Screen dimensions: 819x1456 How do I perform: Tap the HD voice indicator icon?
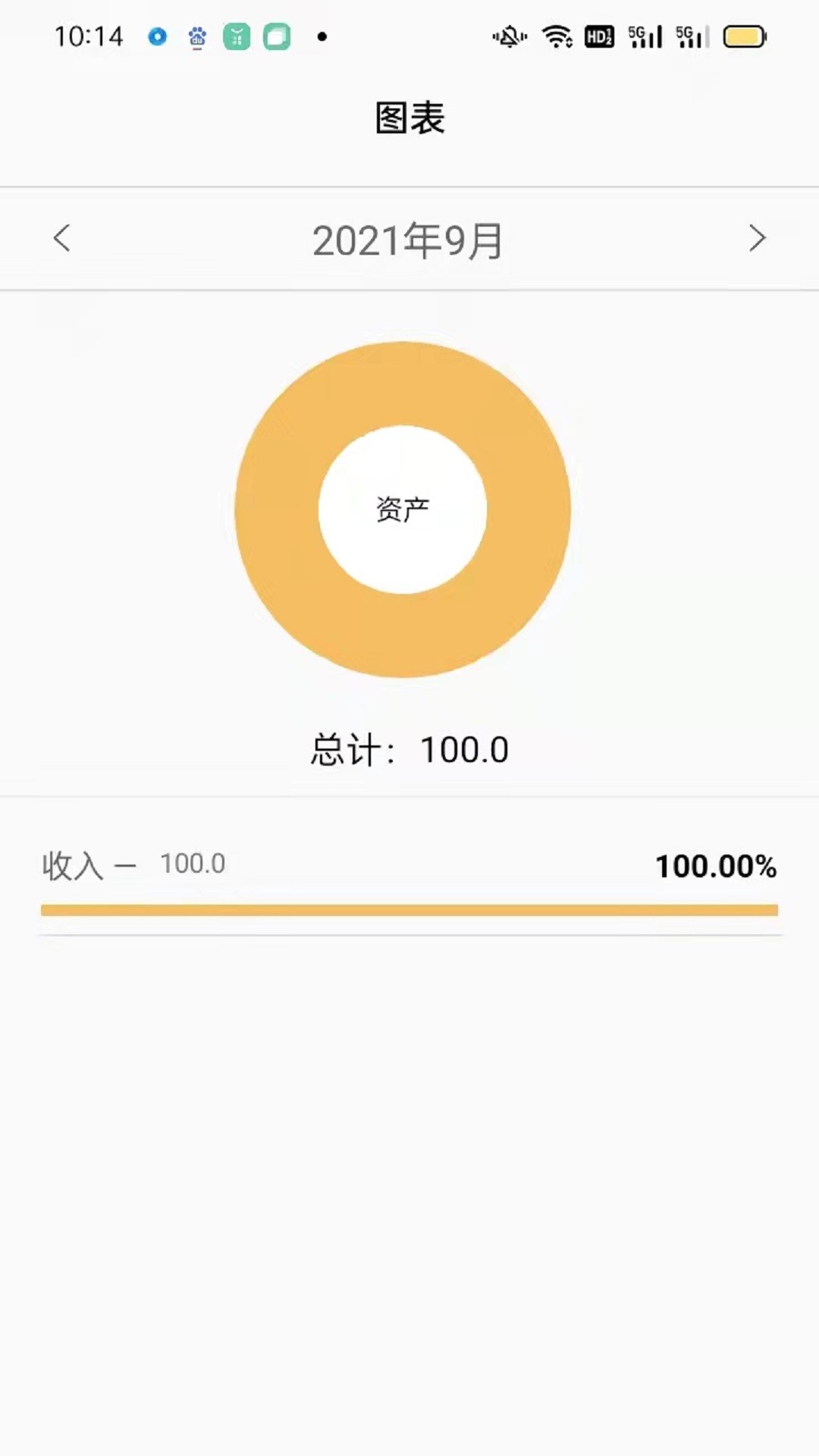coord(599,36)
